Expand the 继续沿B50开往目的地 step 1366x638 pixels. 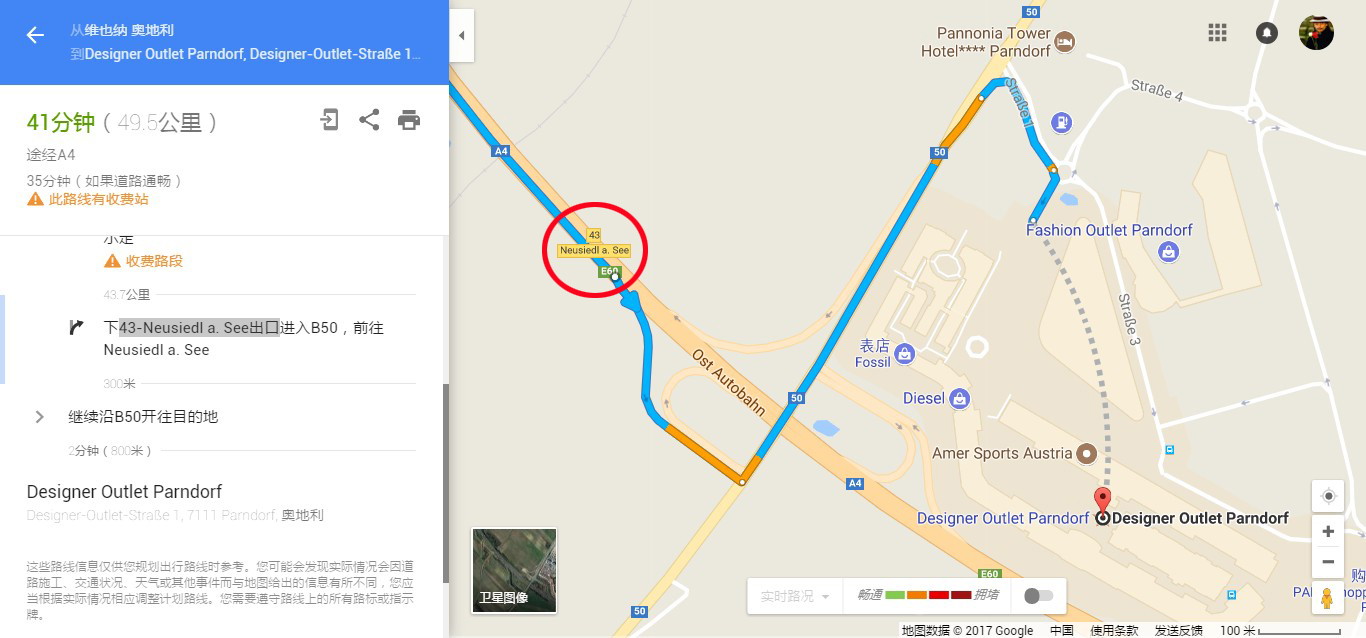click(40, 417)
